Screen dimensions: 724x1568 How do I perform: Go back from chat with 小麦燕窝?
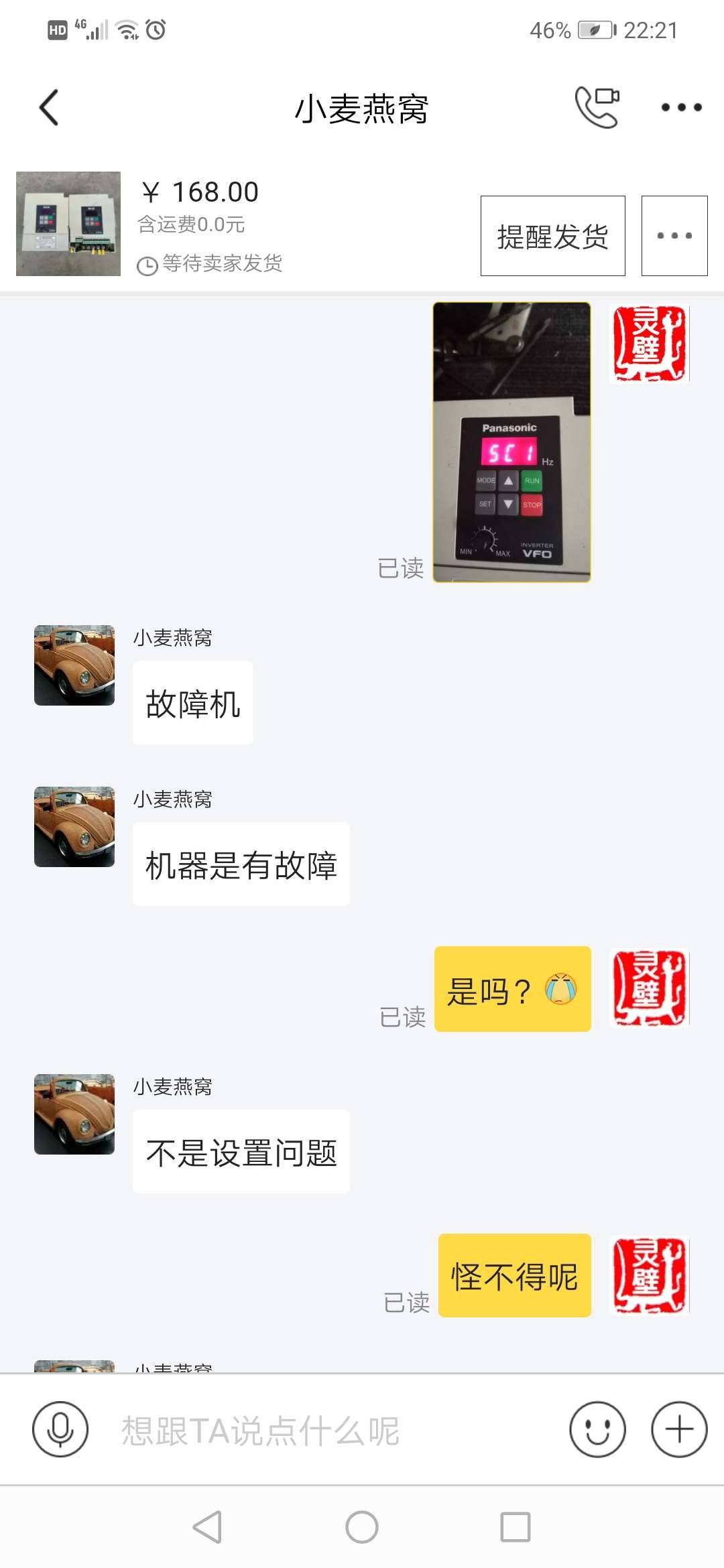point(49,107)
